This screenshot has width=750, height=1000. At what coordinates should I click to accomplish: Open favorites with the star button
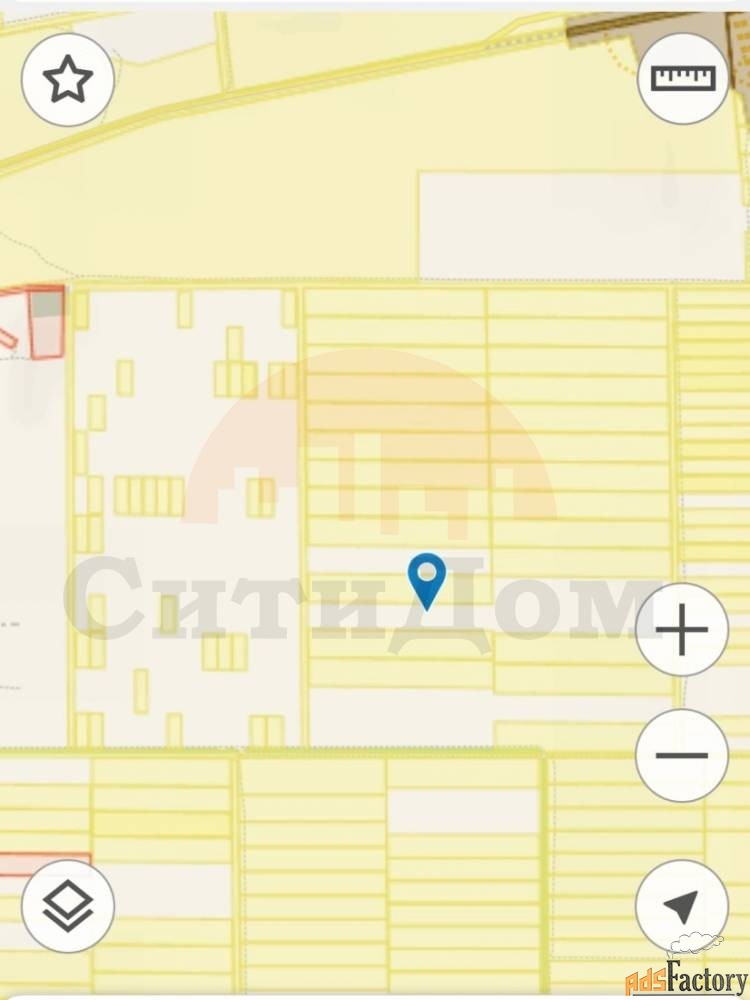68,80
